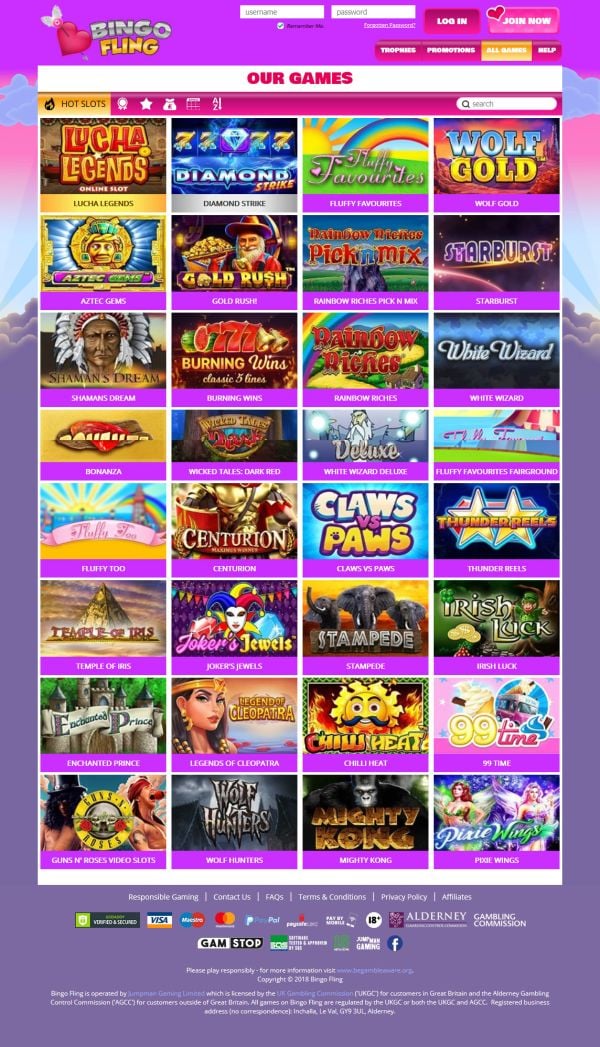Tap the JOIN NOW button
Image resolution: width=600 pixels, height=1047 pixels.
(x=523, y=20)
